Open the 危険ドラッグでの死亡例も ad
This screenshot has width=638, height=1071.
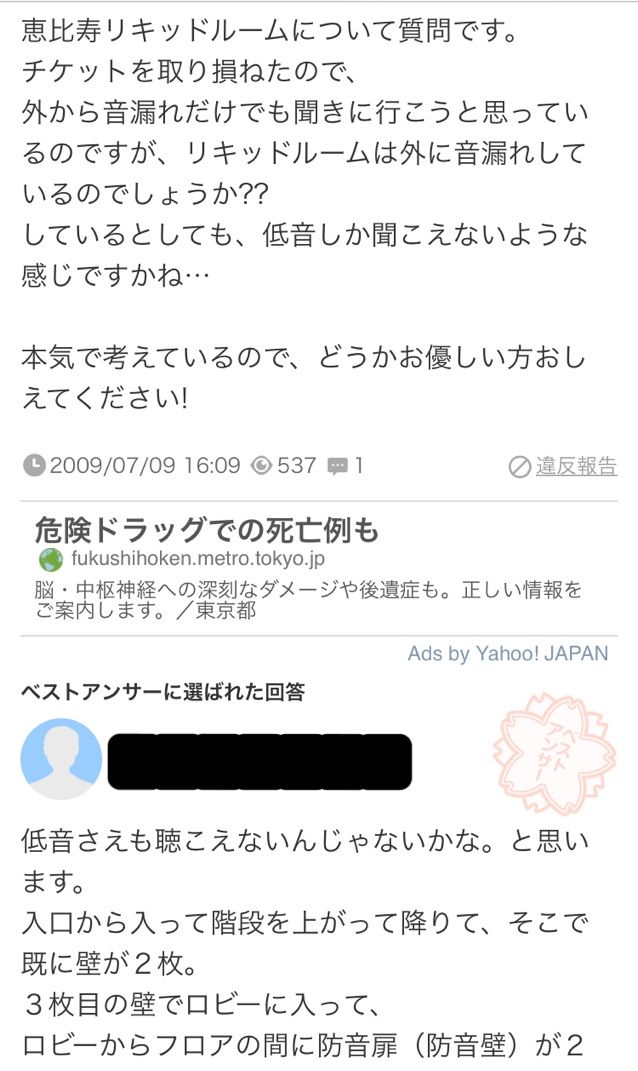click(206, 530)
